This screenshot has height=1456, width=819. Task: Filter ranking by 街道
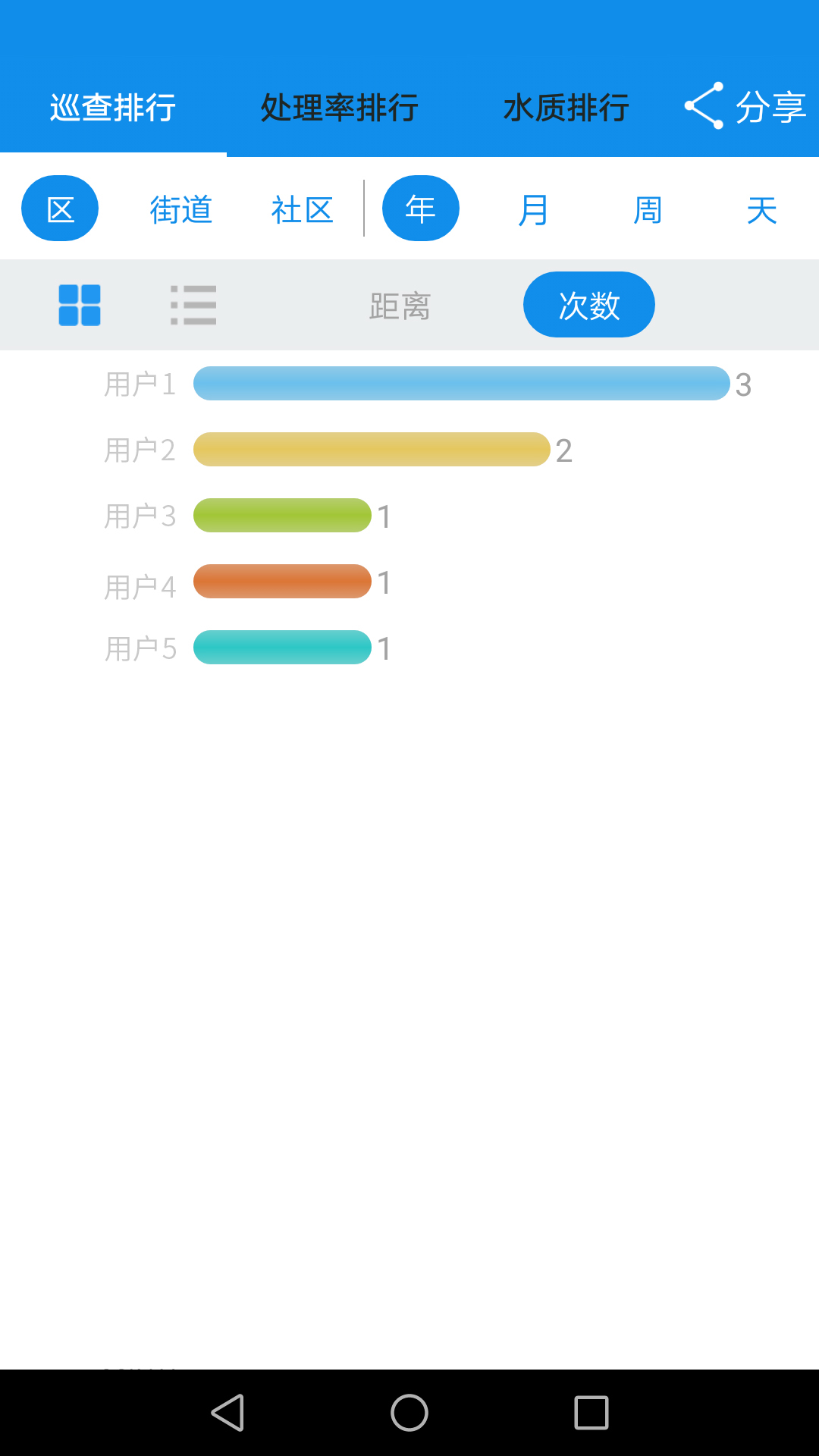[180, 210]
